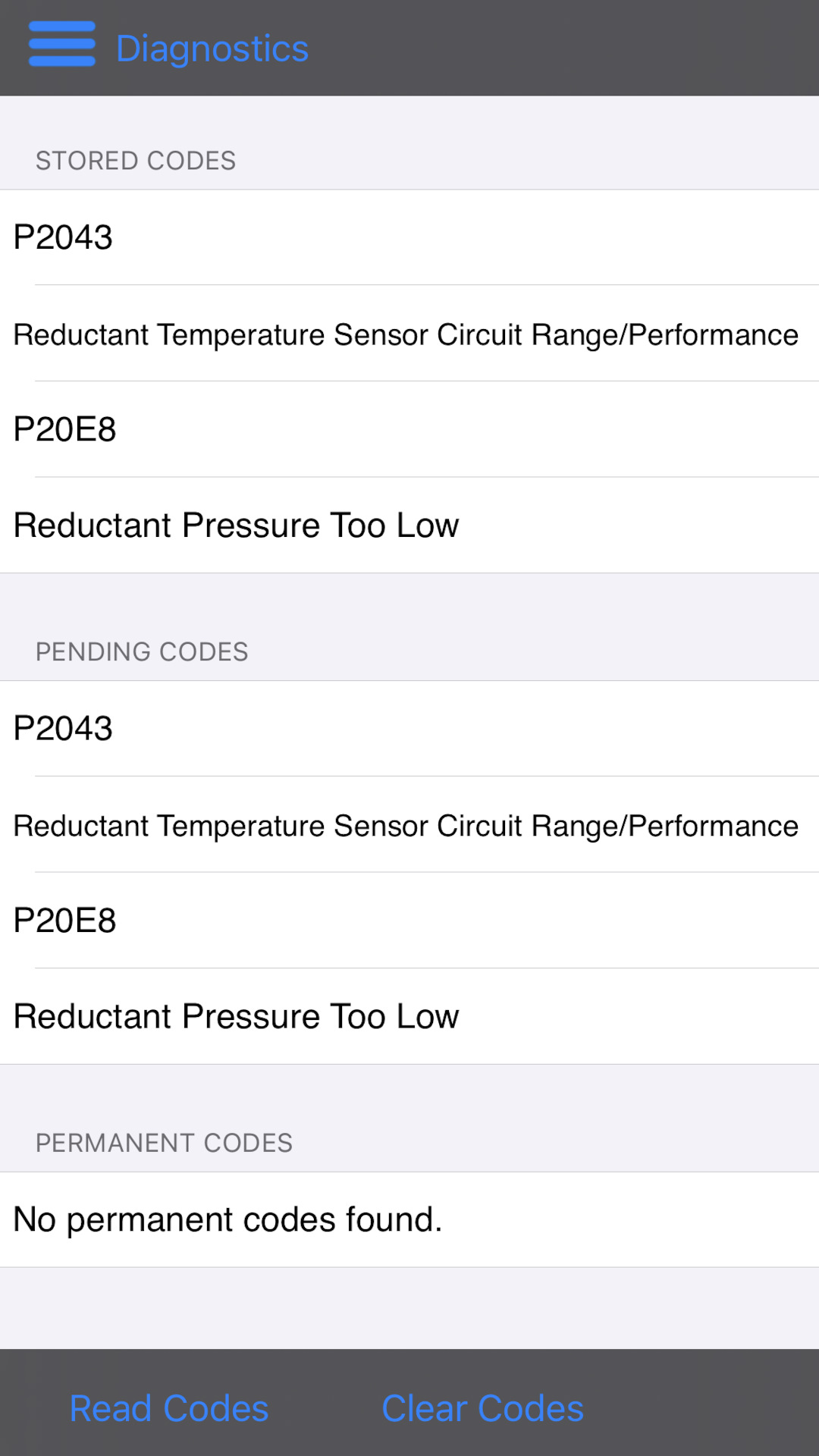
Task: Tap the No permanent codes found row
Action: coord(226,1219)
